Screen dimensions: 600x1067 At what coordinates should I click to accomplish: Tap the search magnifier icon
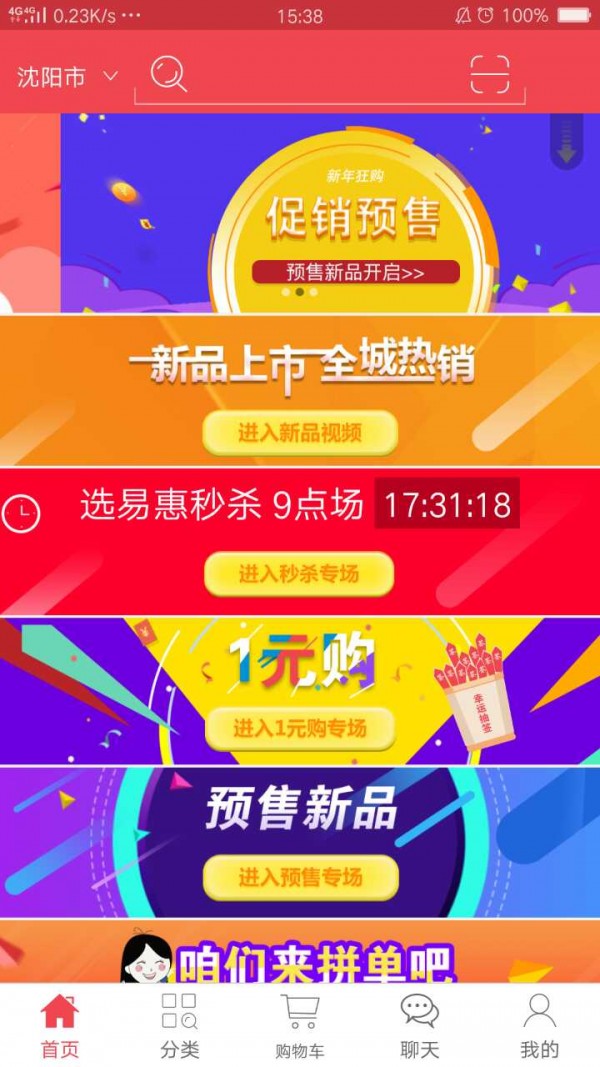click(169, 74)
